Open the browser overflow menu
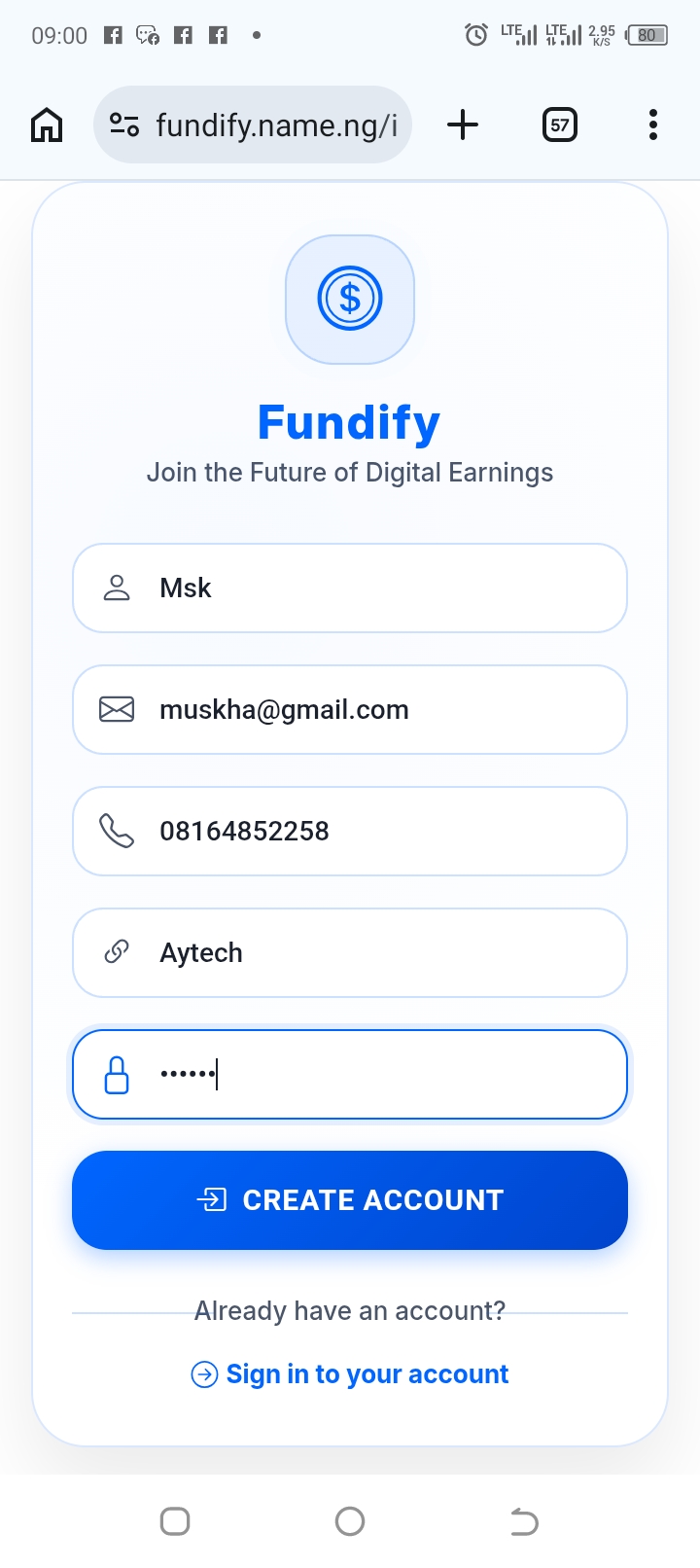This screenshot has width=700, height=1568. 653,125
